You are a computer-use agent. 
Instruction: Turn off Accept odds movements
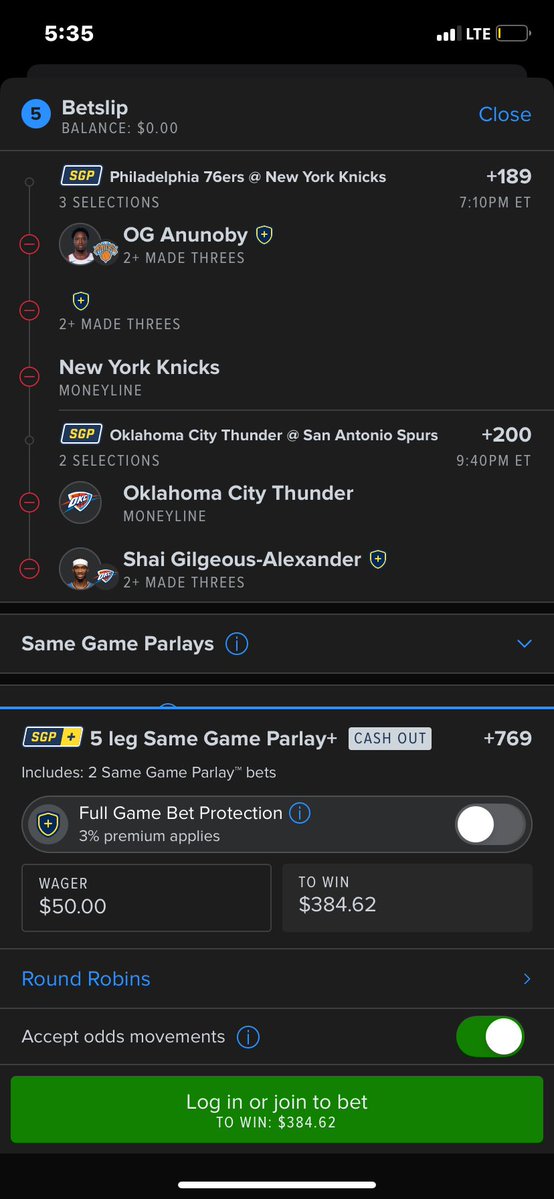[x=490, y=1037]
